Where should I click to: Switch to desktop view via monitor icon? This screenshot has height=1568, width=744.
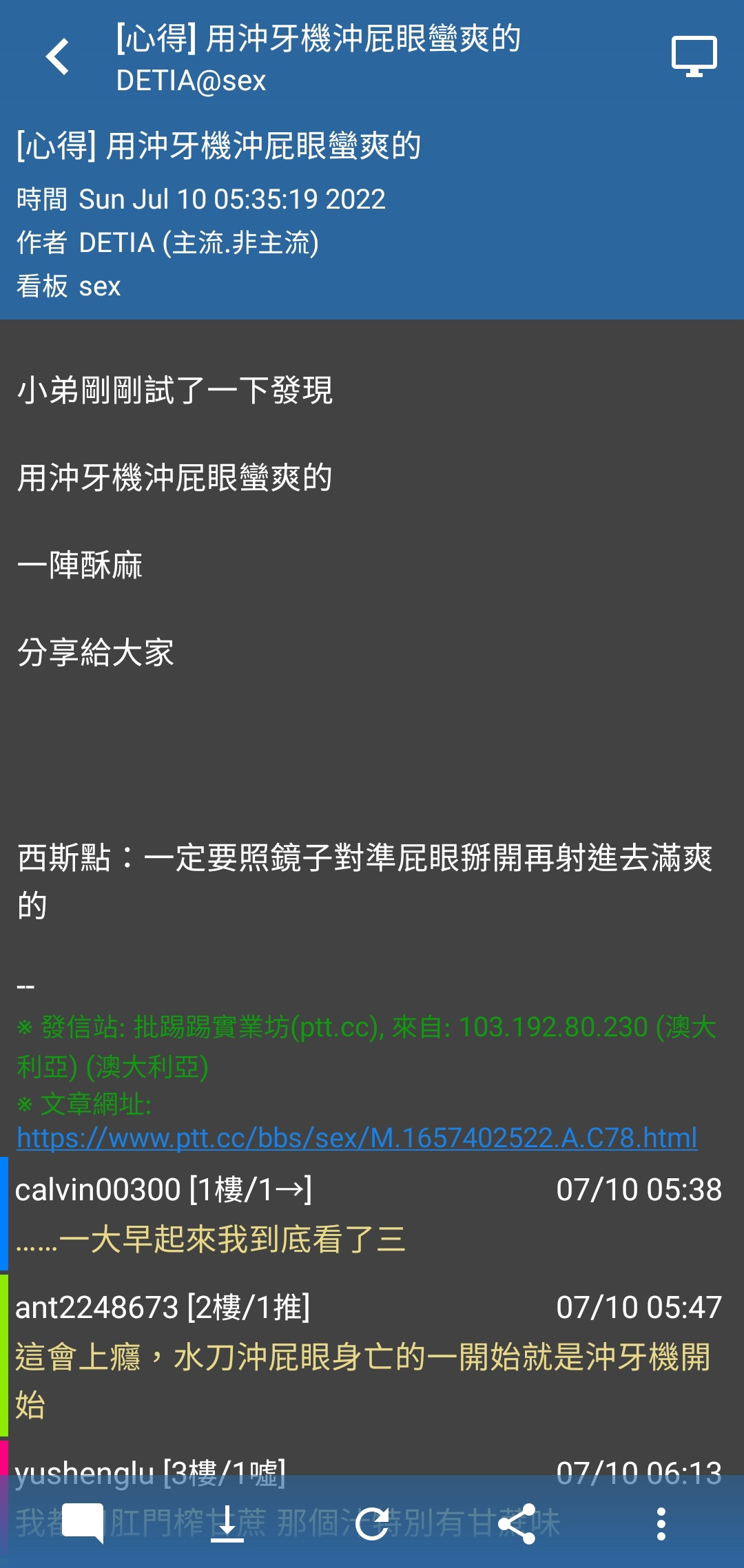[694, 56]
